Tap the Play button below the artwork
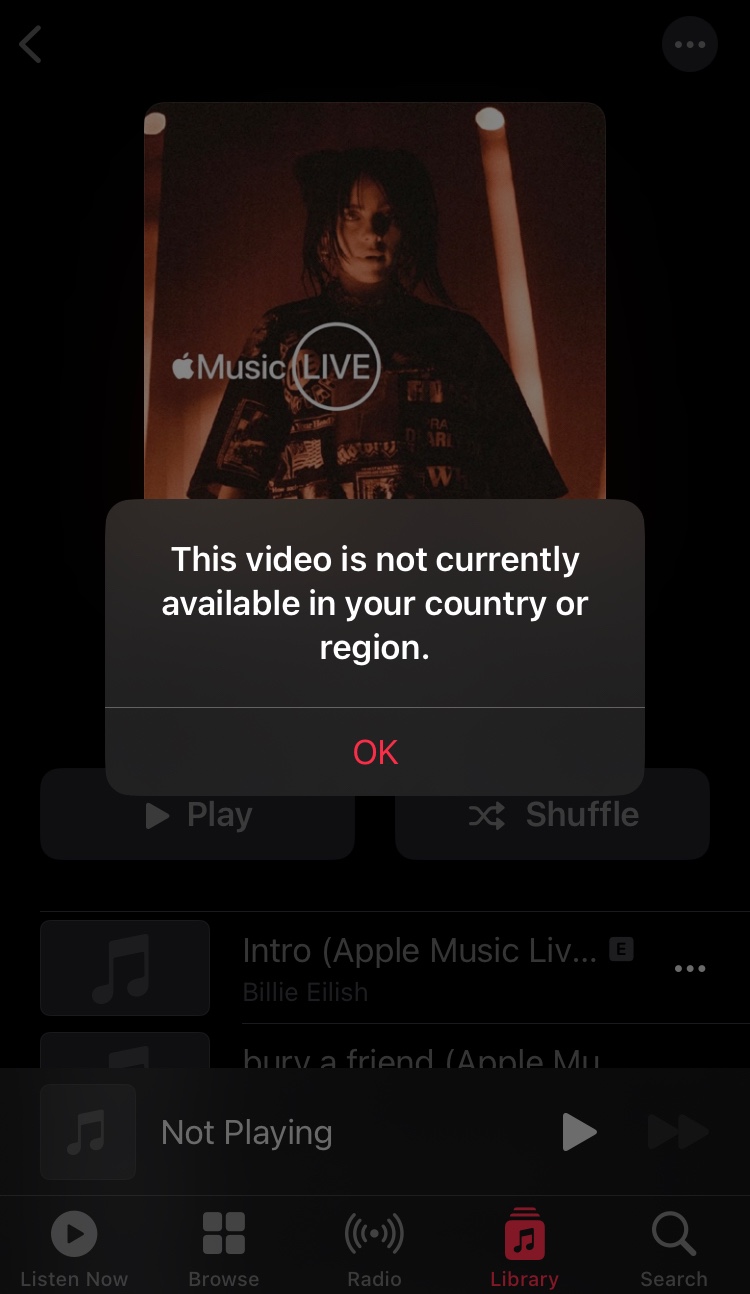The height and width of the screenshot is (1294, 750). pyautogui.click(x=196, y=814)
